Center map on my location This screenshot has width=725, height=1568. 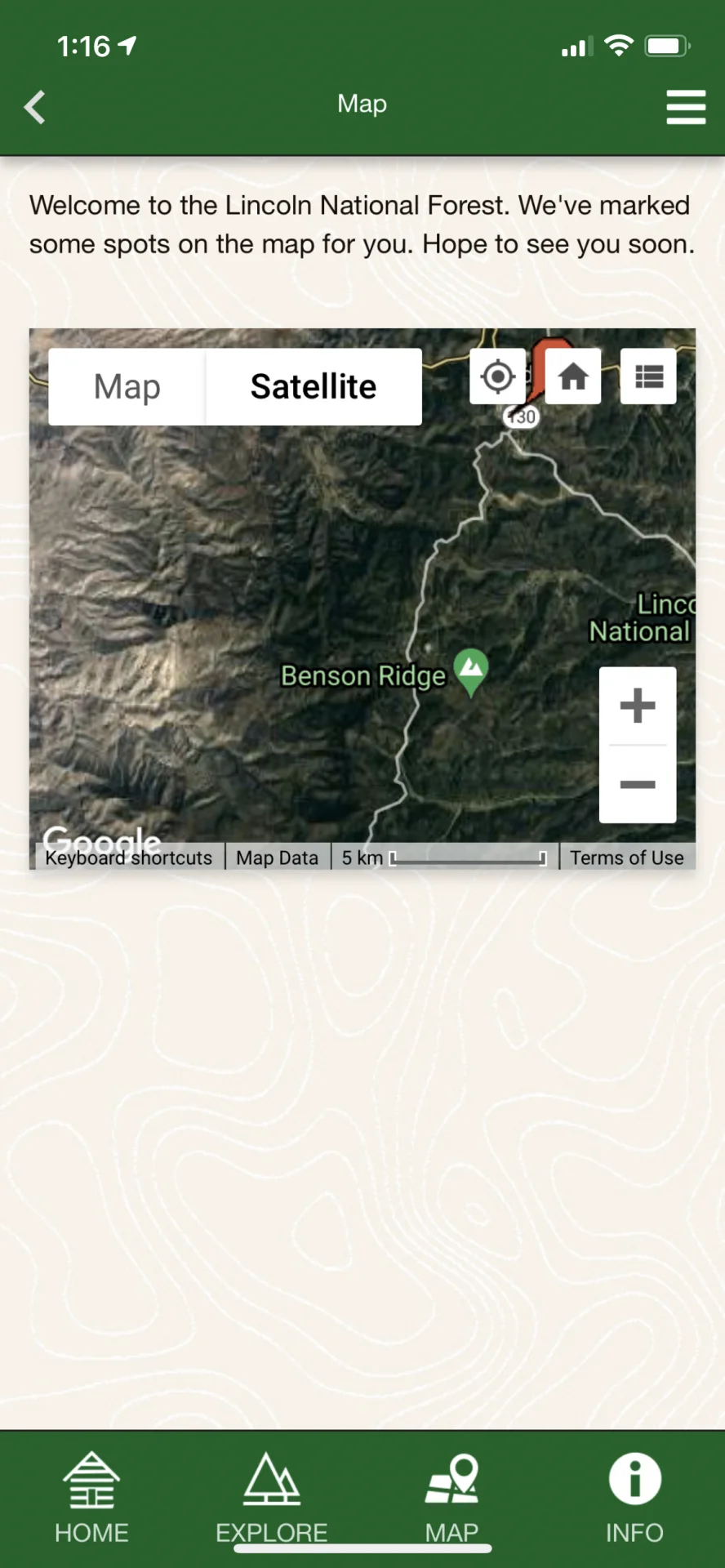[x=497, y=376]
